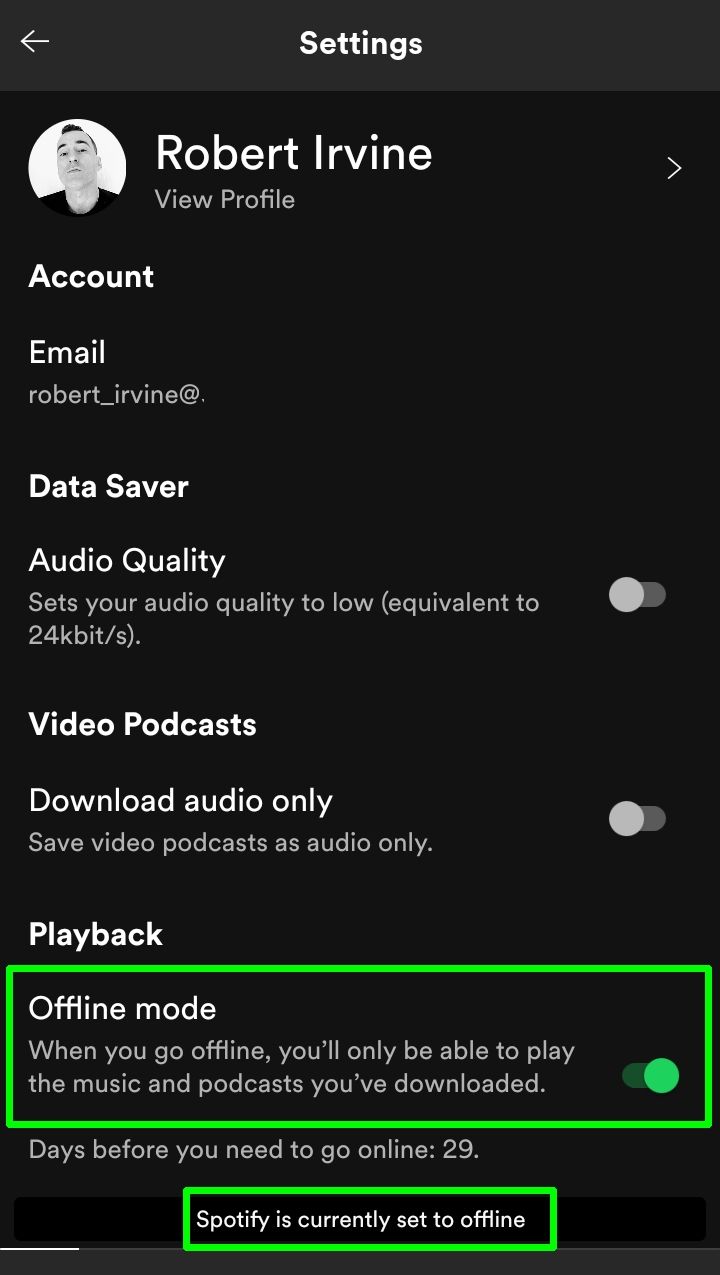Viewport: 720px width, 1275px height.
Task: Tap the Spotify is currently set to offline banner
Action: 370,1219
